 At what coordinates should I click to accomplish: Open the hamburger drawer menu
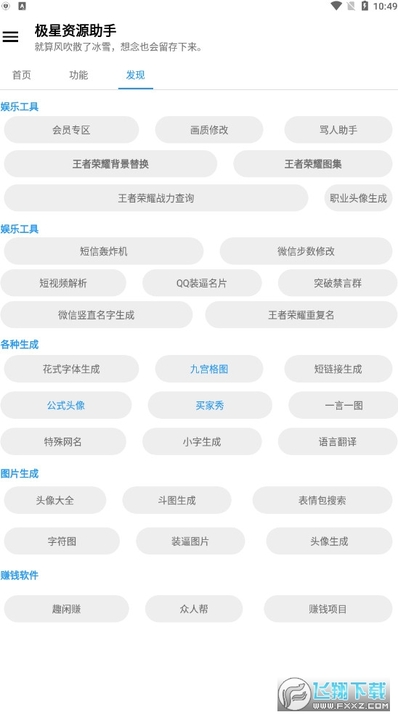11,36
